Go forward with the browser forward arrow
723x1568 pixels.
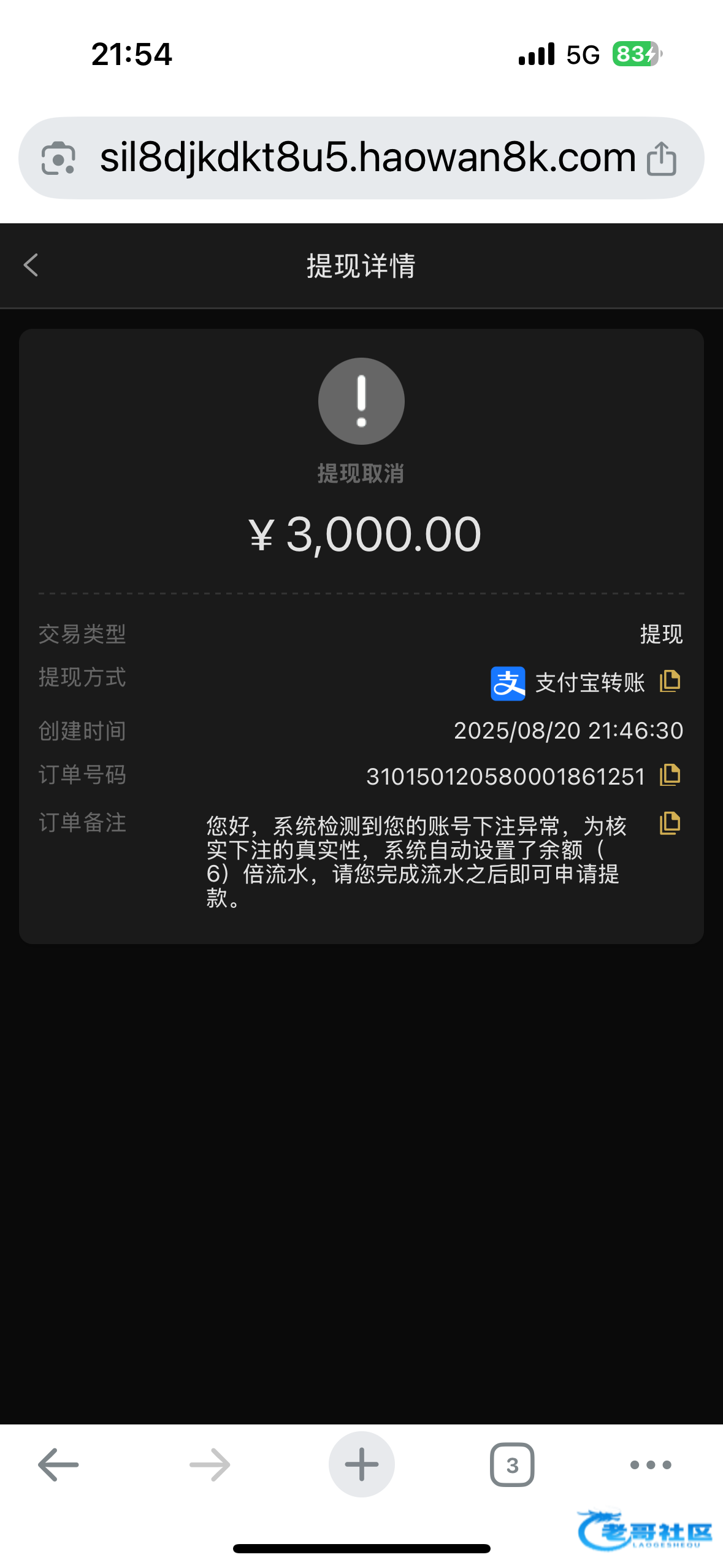click(x=210, y=1465)
